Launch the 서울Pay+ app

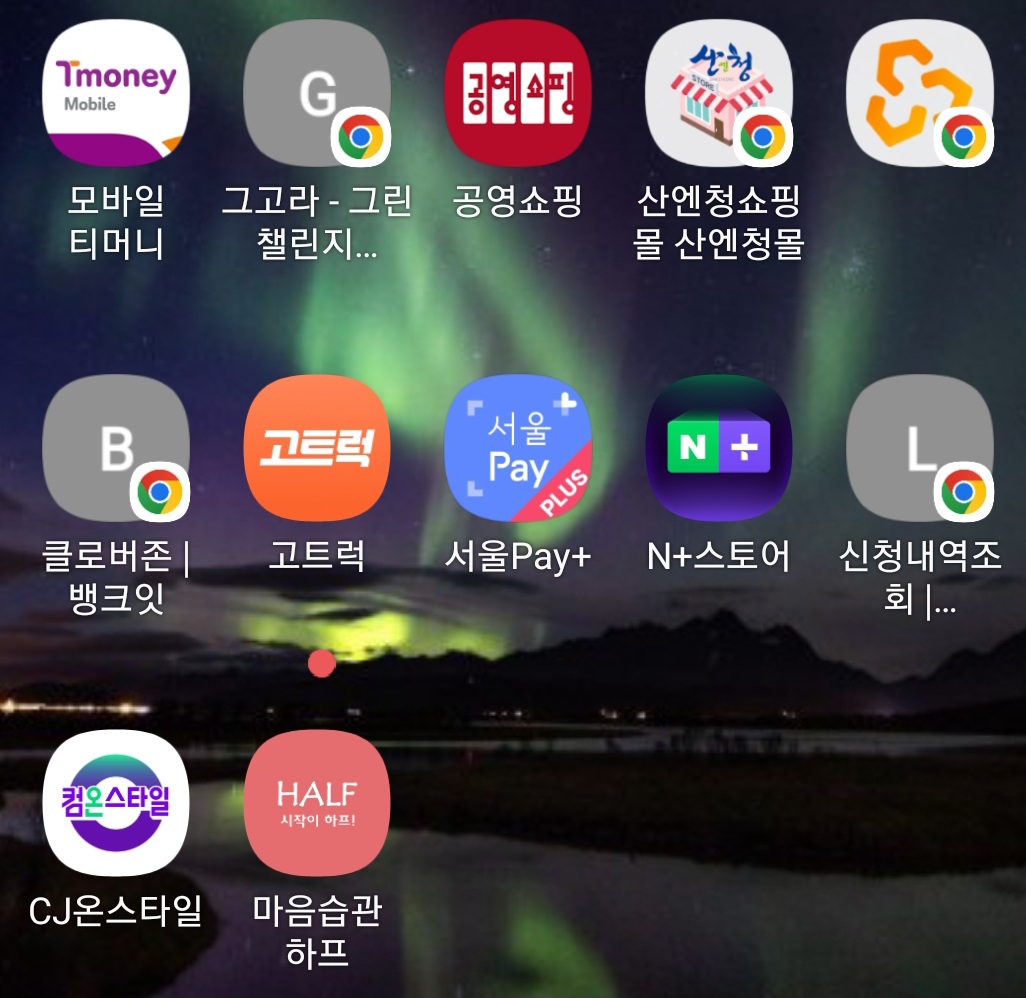[x=517, y=448]
